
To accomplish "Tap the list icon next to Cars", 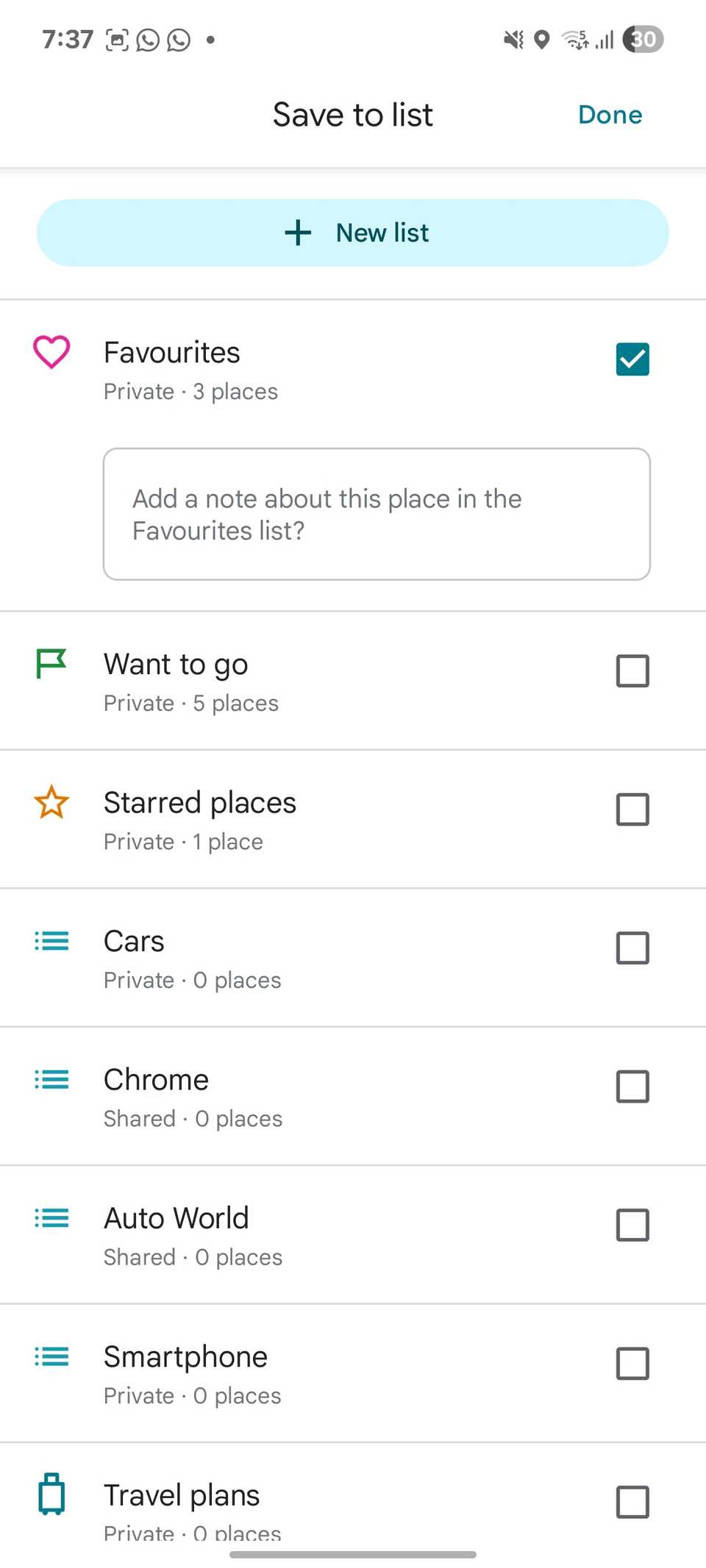I will coord(51,942).
